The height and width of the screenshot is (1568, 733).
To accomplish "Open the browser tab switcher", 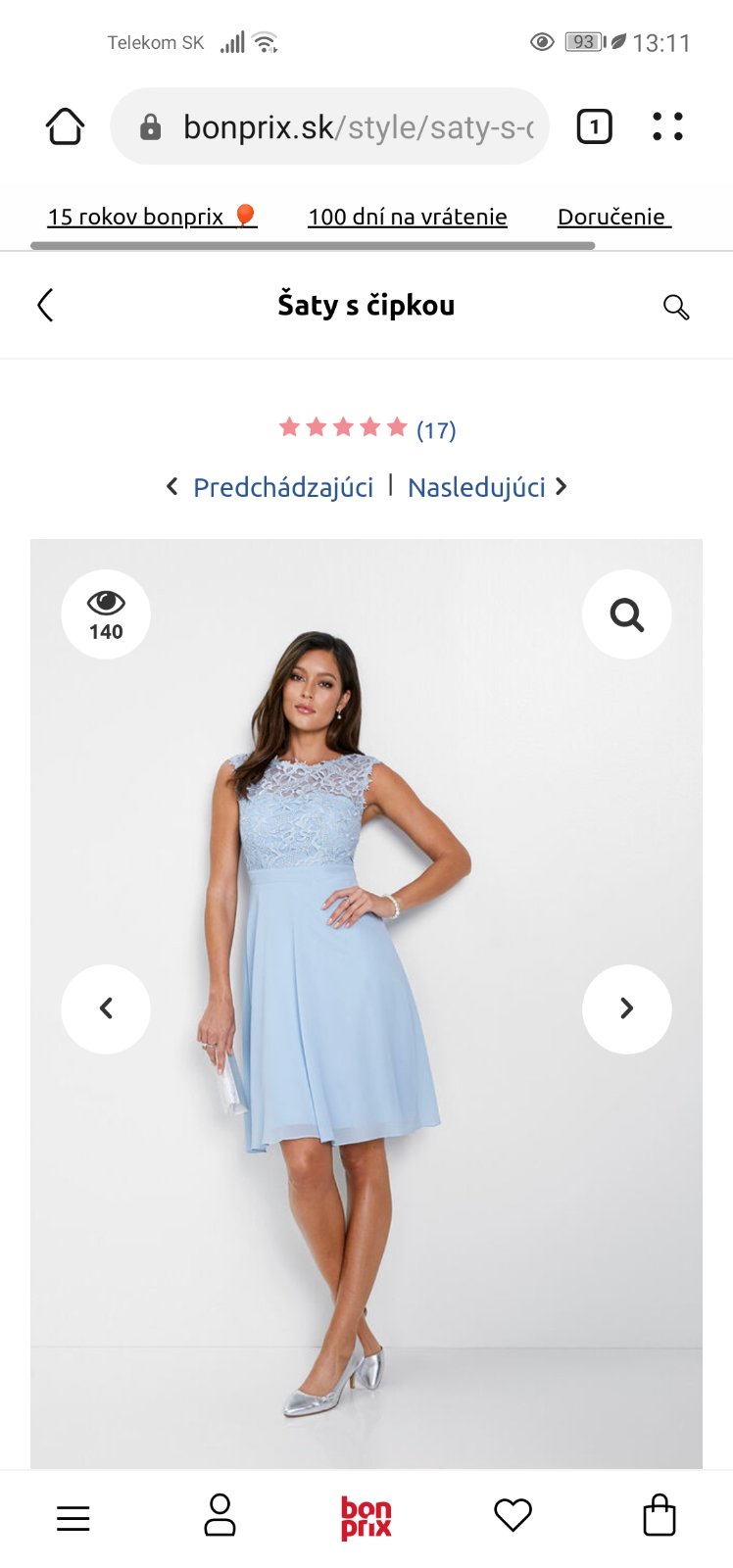I will [594, 126].
